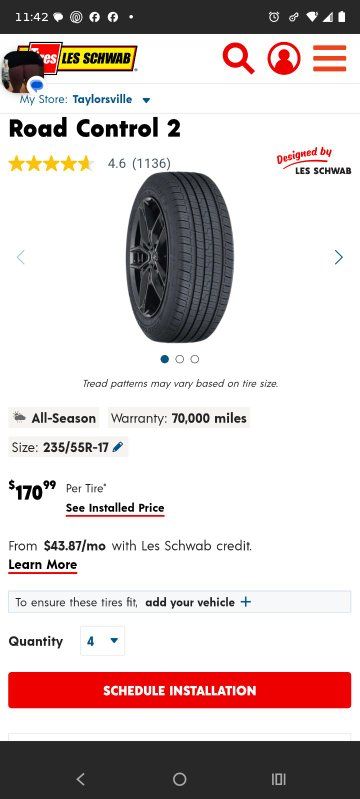360x799 pixels.
Task: Open the Quantity dropdown
Action: click(102, 641)
